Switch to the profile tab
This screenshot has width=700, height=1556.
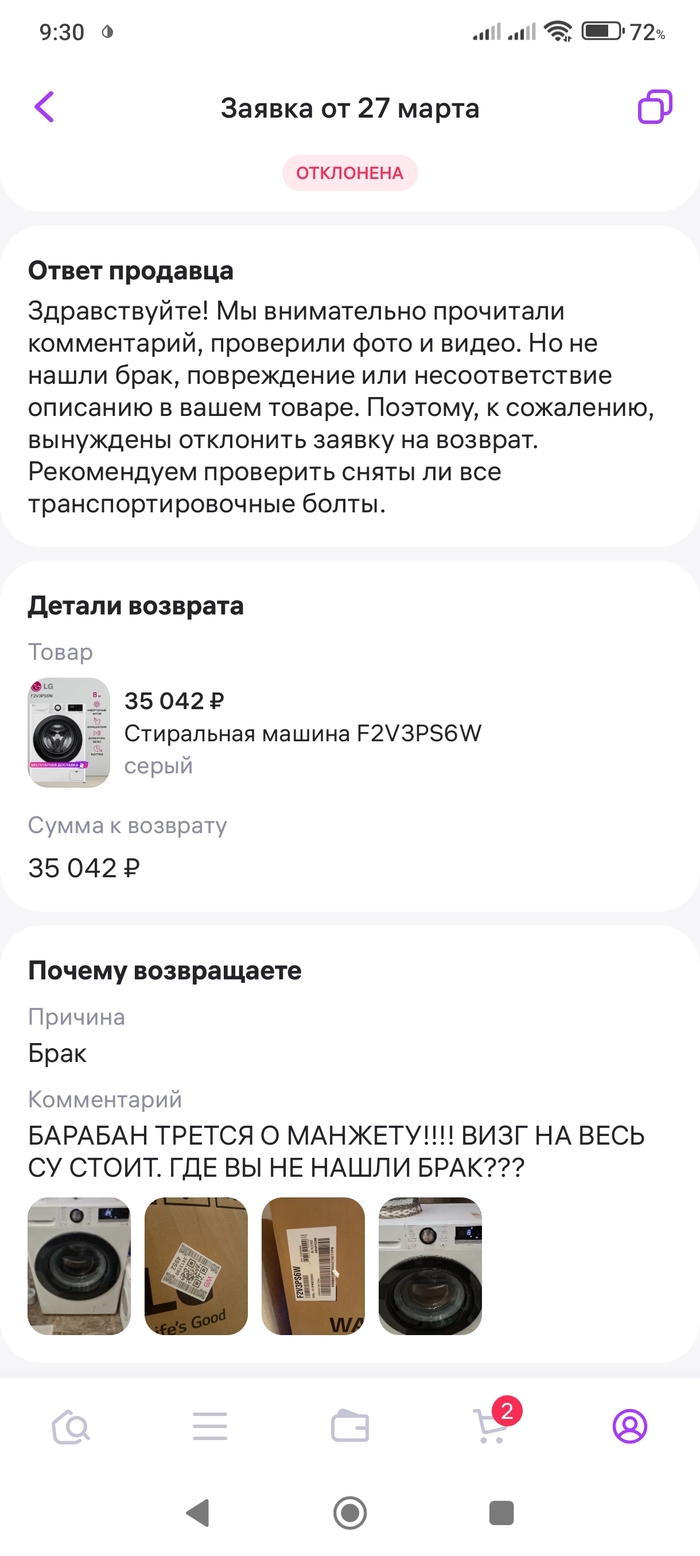[x=630, y=1427]
